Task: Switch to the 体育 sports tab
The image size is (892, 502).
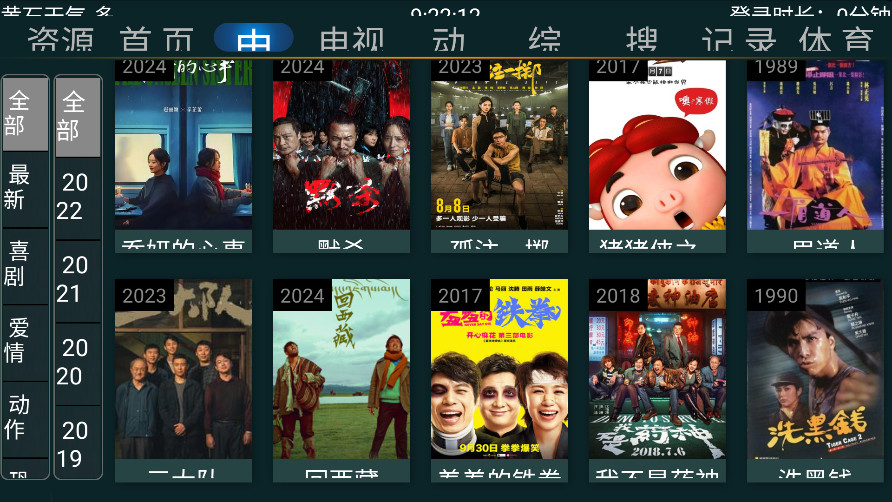Action: point(836,40)
